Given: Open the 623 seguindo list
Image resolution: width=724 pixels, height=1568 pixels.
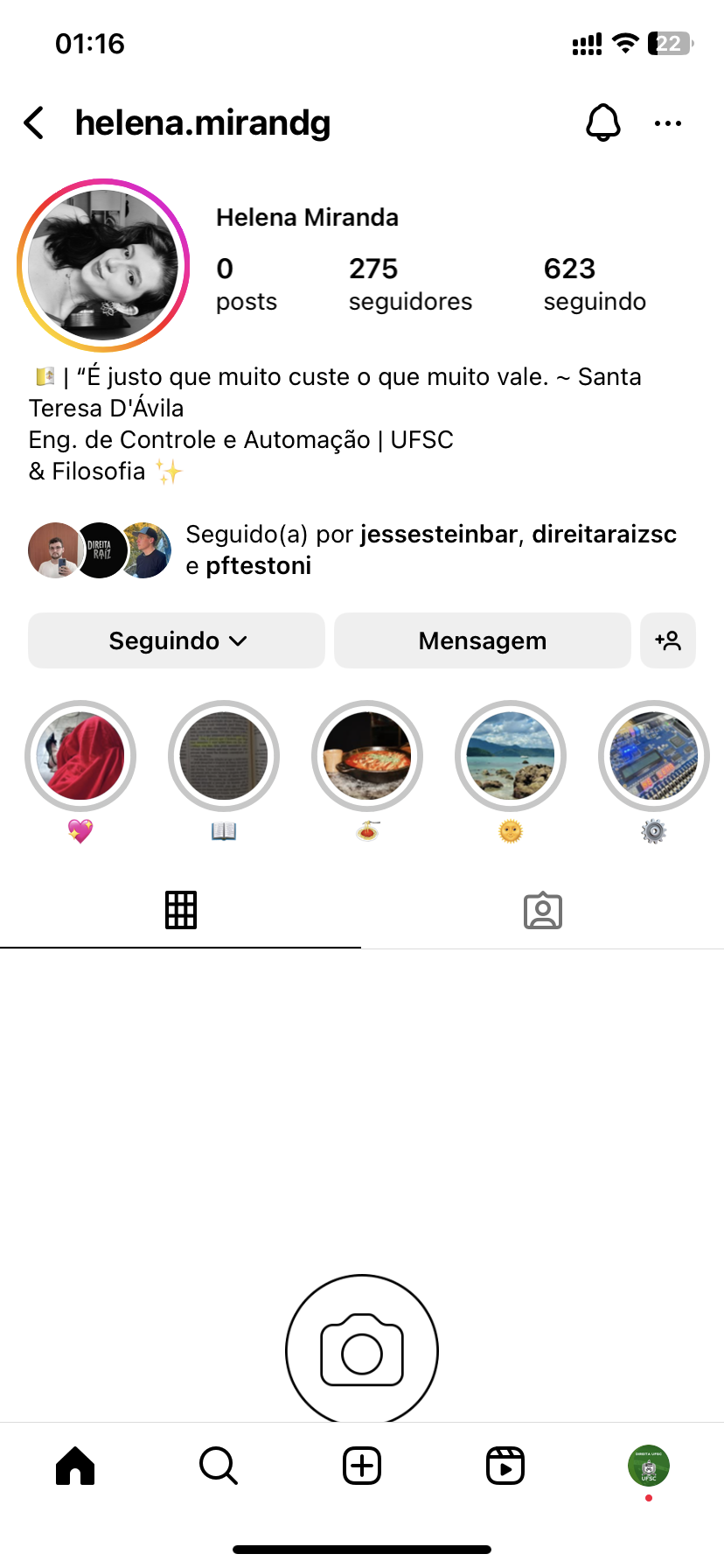Looking at the screenshot, I should [x=595, y=283].
